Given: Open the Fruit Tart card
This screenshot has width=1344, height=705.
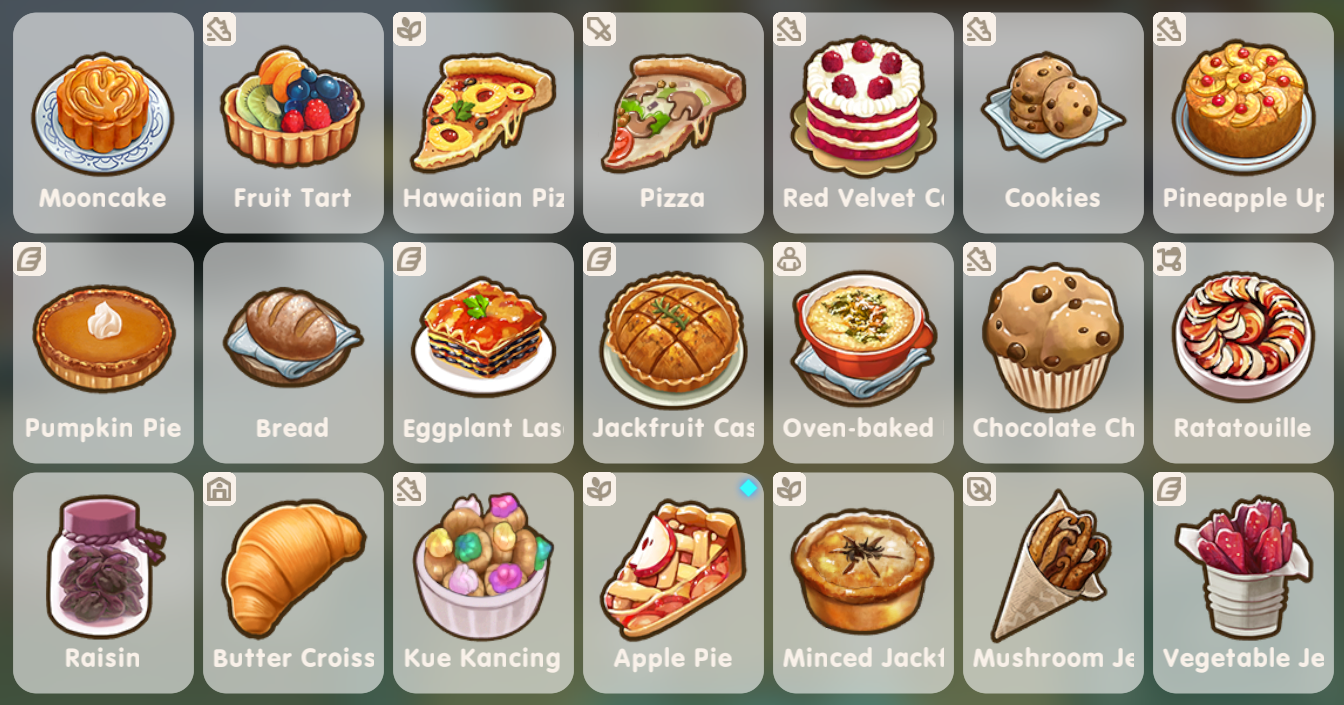Looking at the screenshot, I should tap(293, 122).
